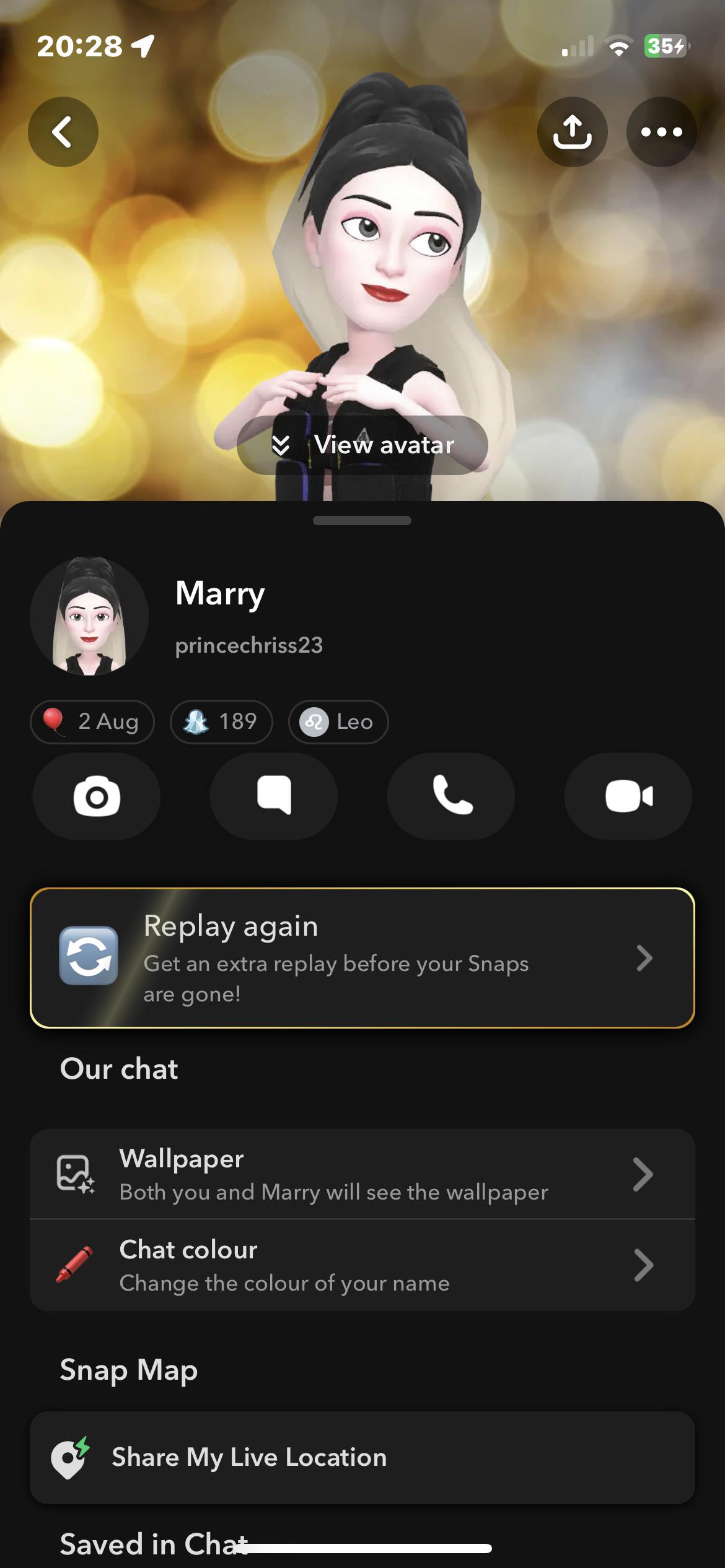725x1568 pixels.
Task: Start a chat with Marry
Action: (274, 797)
